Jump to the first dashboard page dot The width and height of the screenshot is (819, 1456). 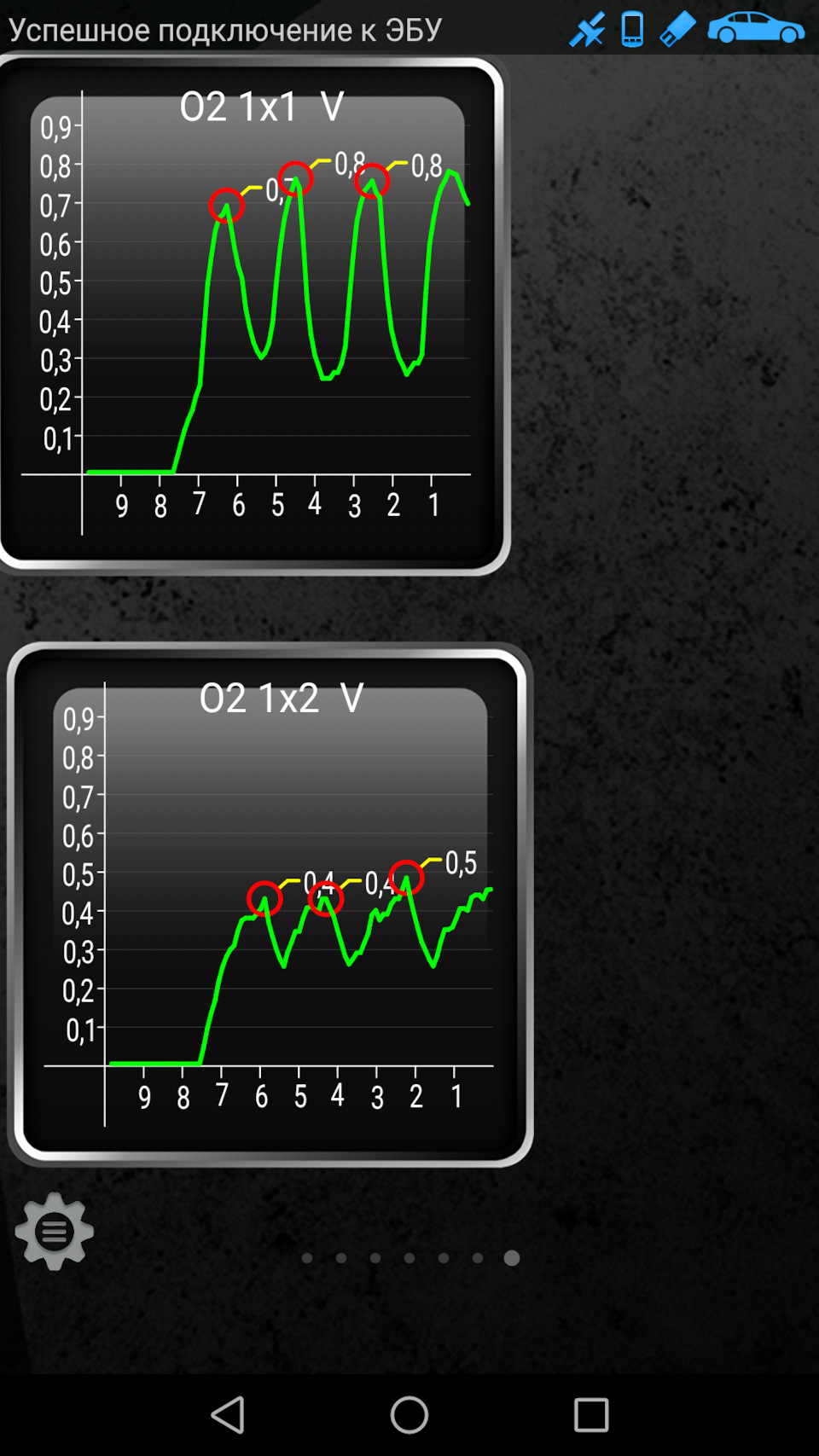point(307,1258)
